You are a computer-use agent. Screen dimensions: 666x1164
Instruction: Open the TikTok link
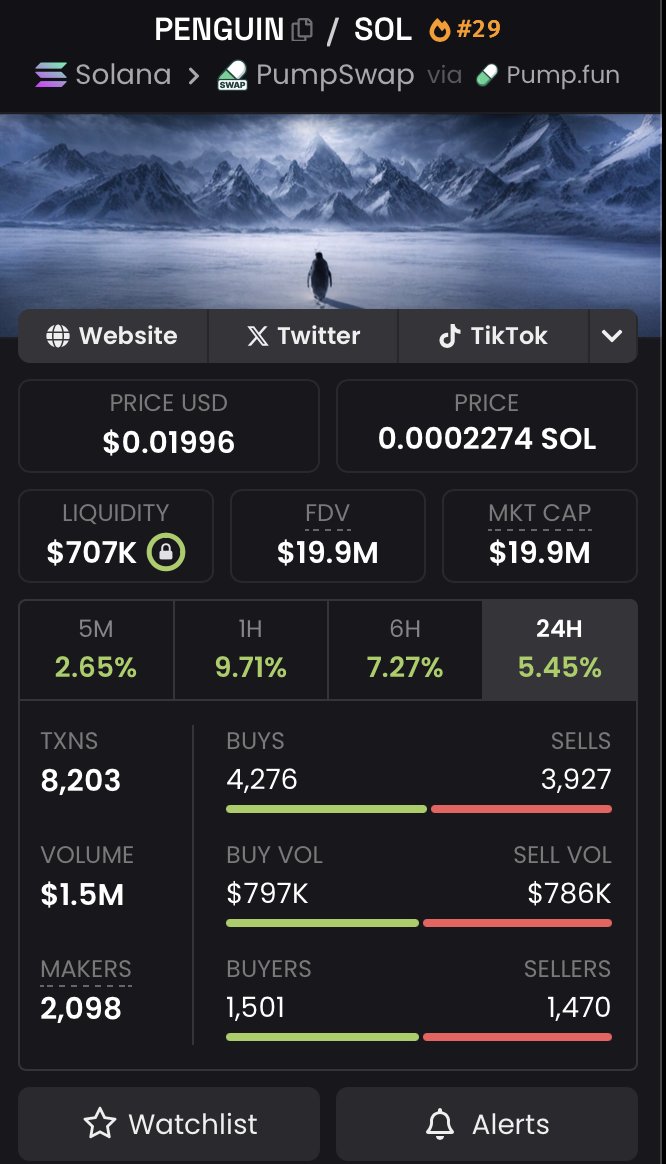coord(494,336)
